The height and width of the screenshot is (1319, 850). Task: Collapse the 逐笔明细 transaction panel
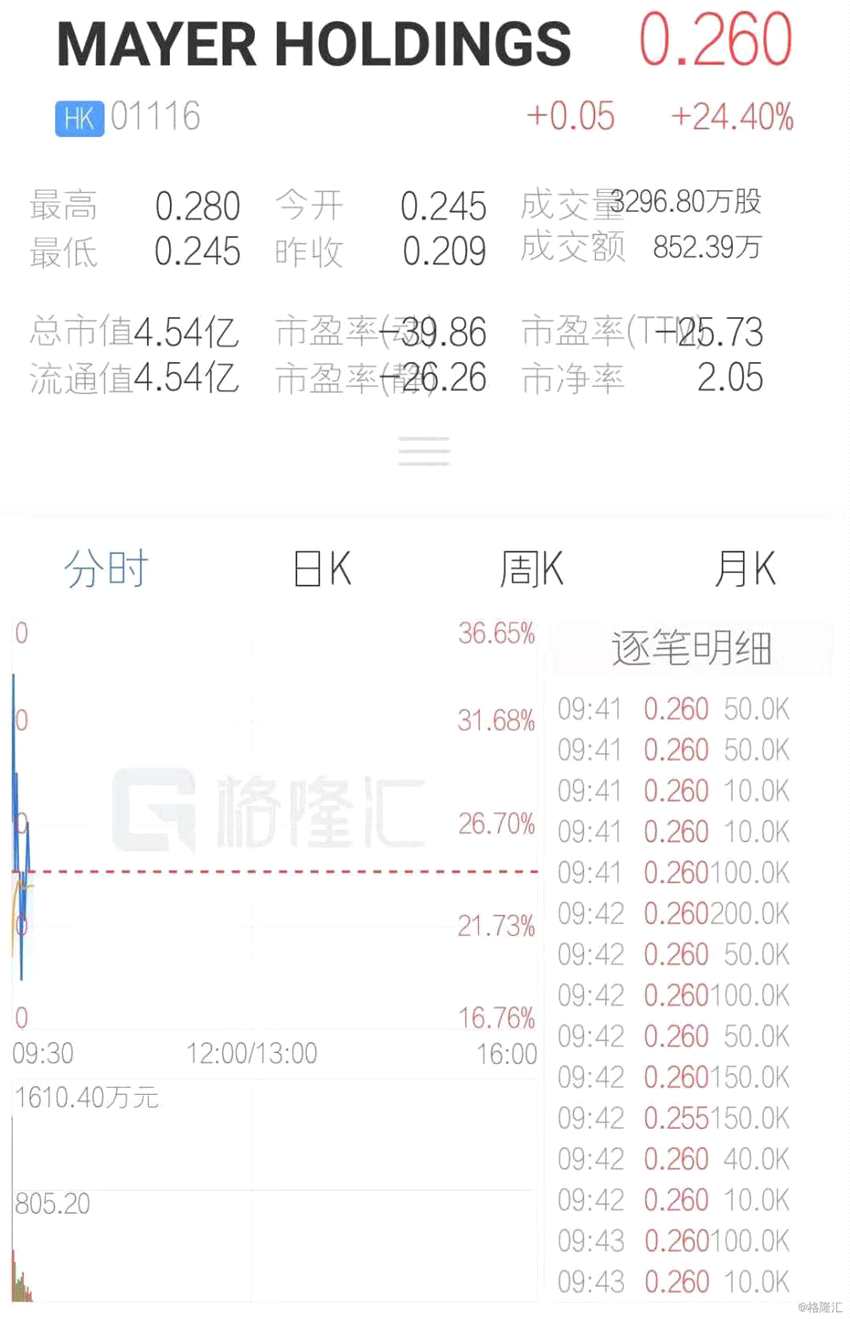[690, 648]
